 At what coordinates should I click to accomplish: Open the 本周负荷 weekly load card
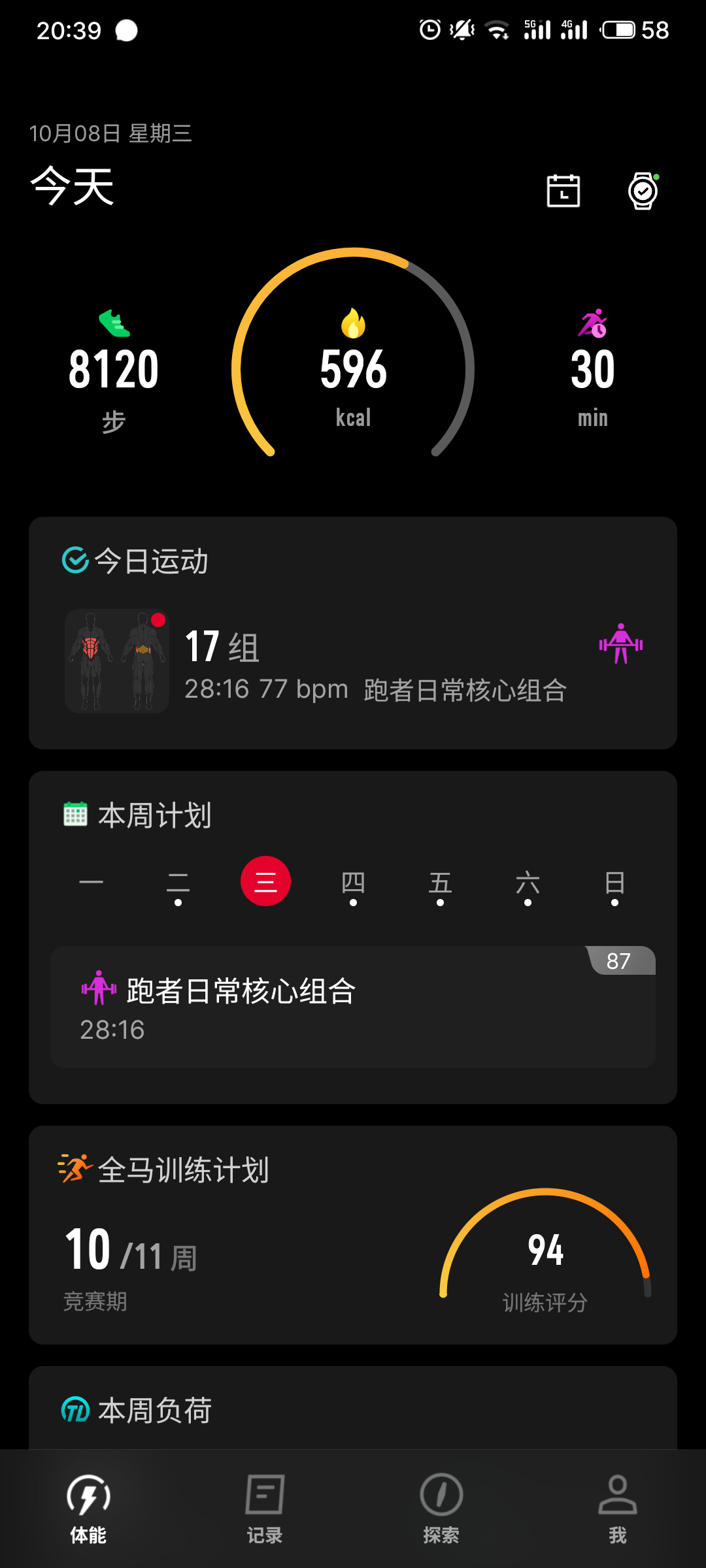353,1410
